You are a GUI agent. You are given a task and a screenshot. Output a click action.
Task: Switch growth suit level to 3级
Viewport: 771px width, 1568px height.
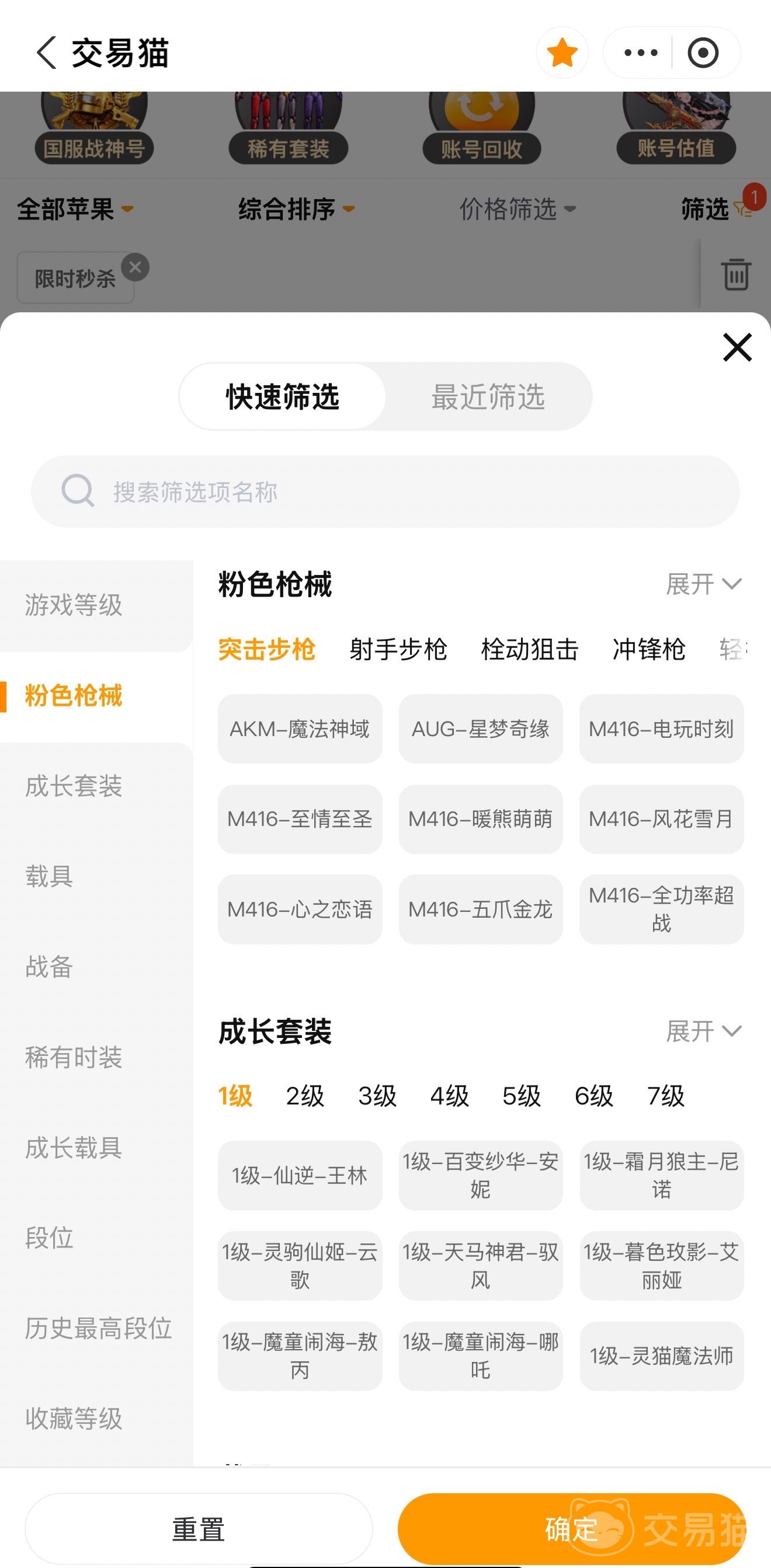tap(377, 1096)
